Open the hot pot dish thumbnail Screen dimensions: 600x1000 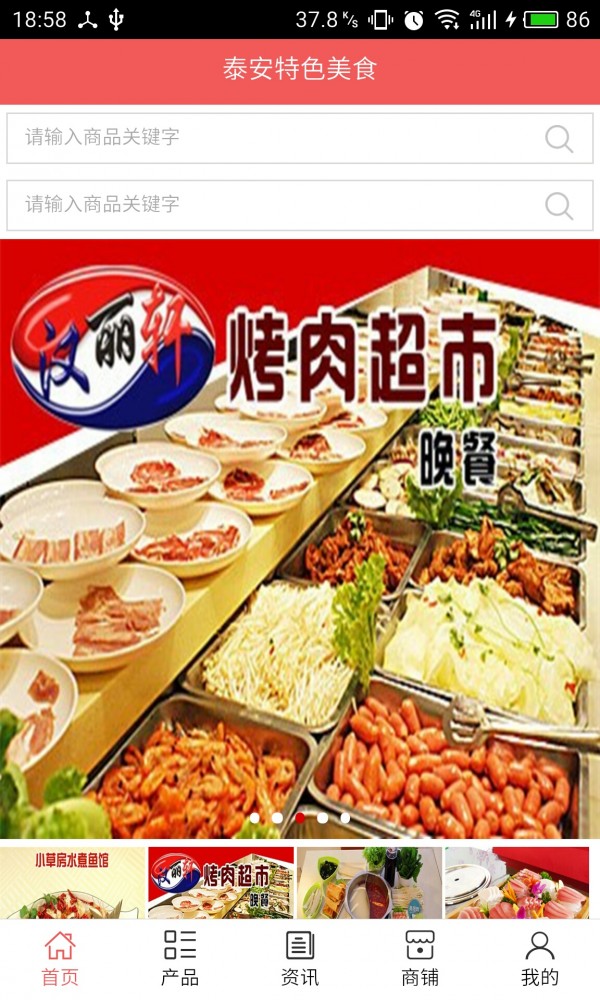(x=369, y=883)
